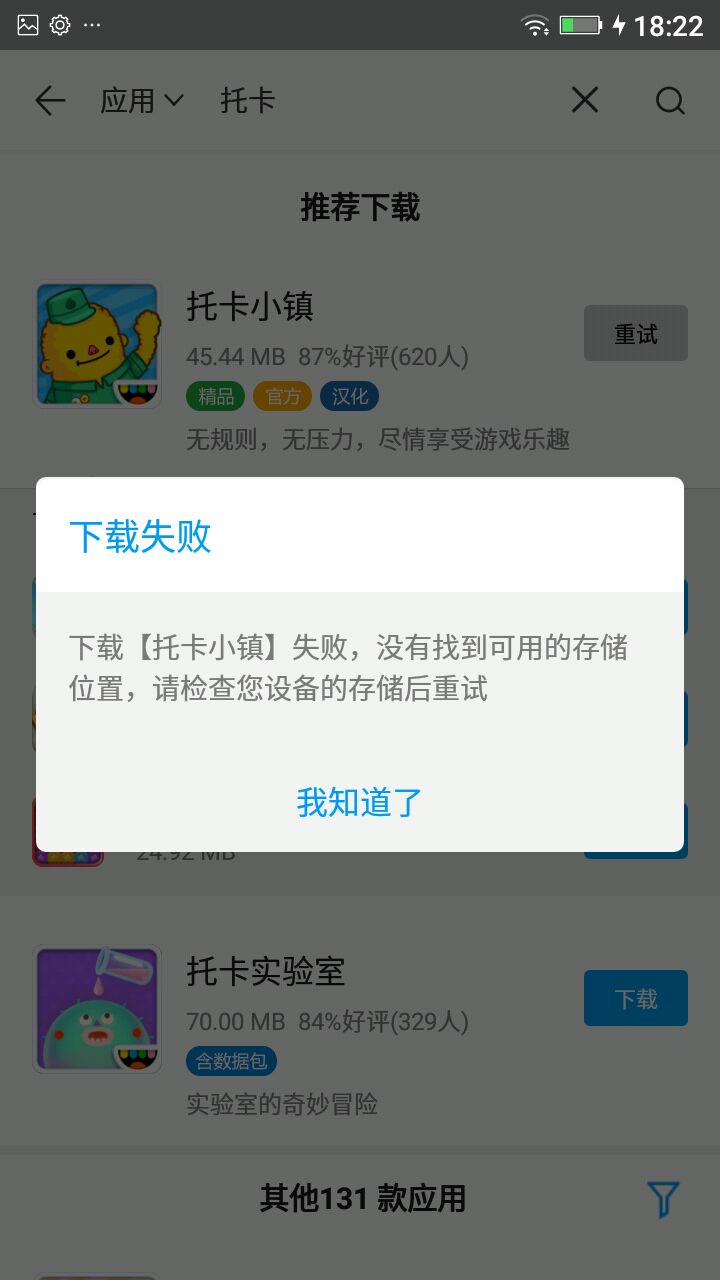The image size is (720, 1280).
Task: Tap the search field containing 托卡
Action: (380, 101)
